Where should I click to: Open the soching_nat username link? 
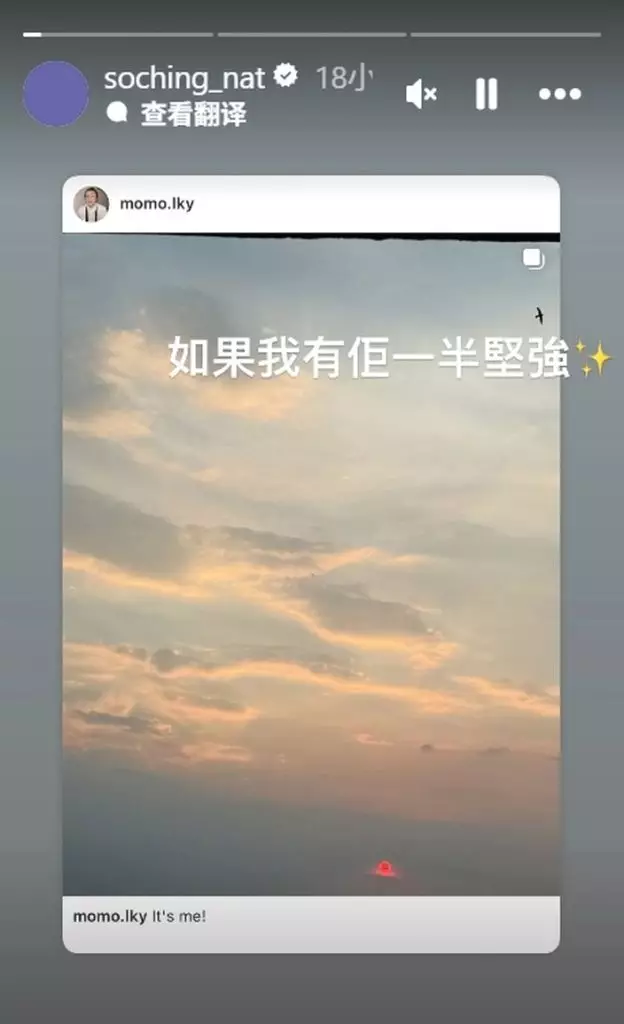(184, 77)
